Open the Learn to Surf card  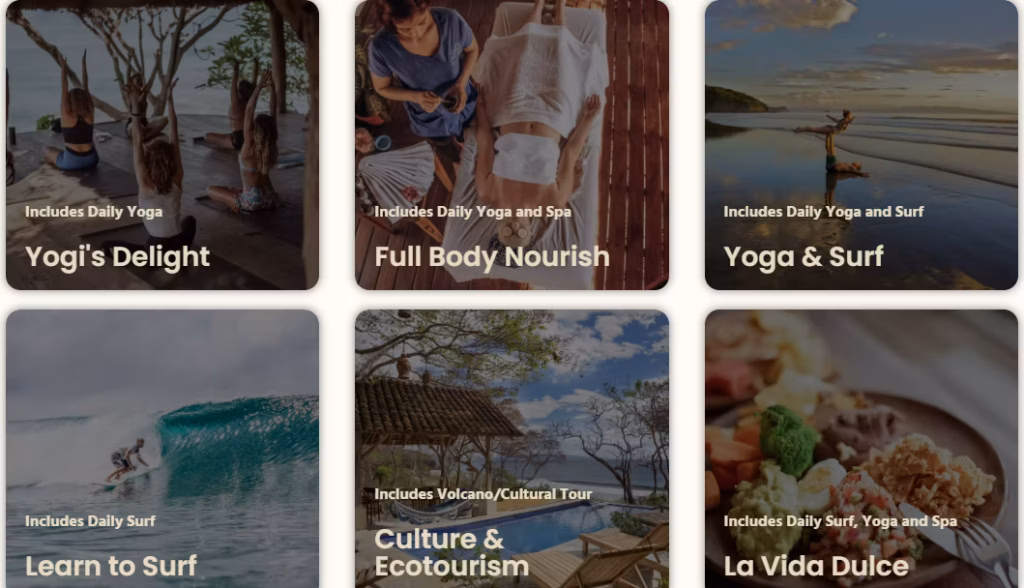[162, 450]
